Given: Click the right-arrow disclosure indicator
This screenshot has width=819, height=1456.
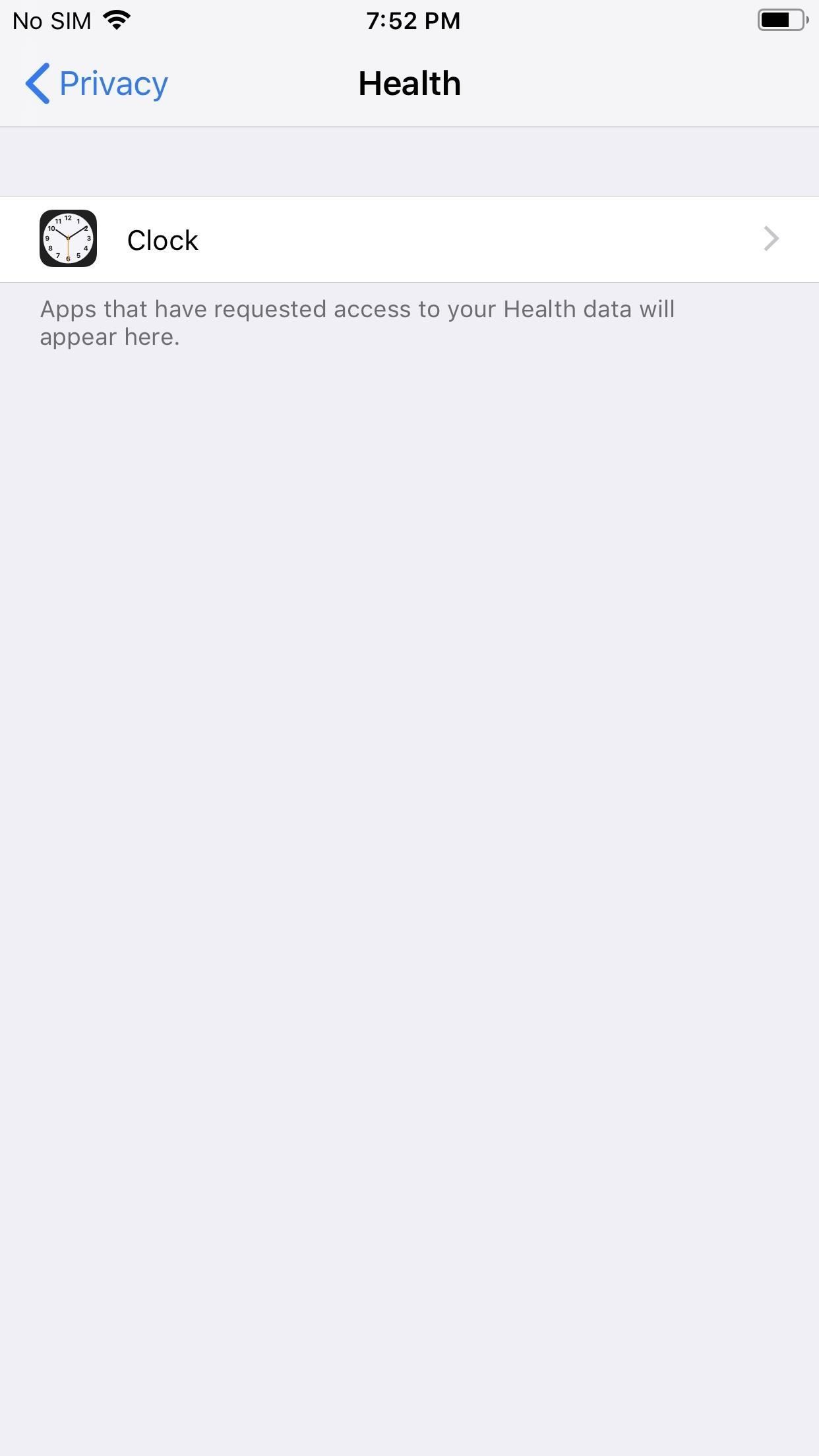Looking at the screenshot, I should (x=770, y=239).
